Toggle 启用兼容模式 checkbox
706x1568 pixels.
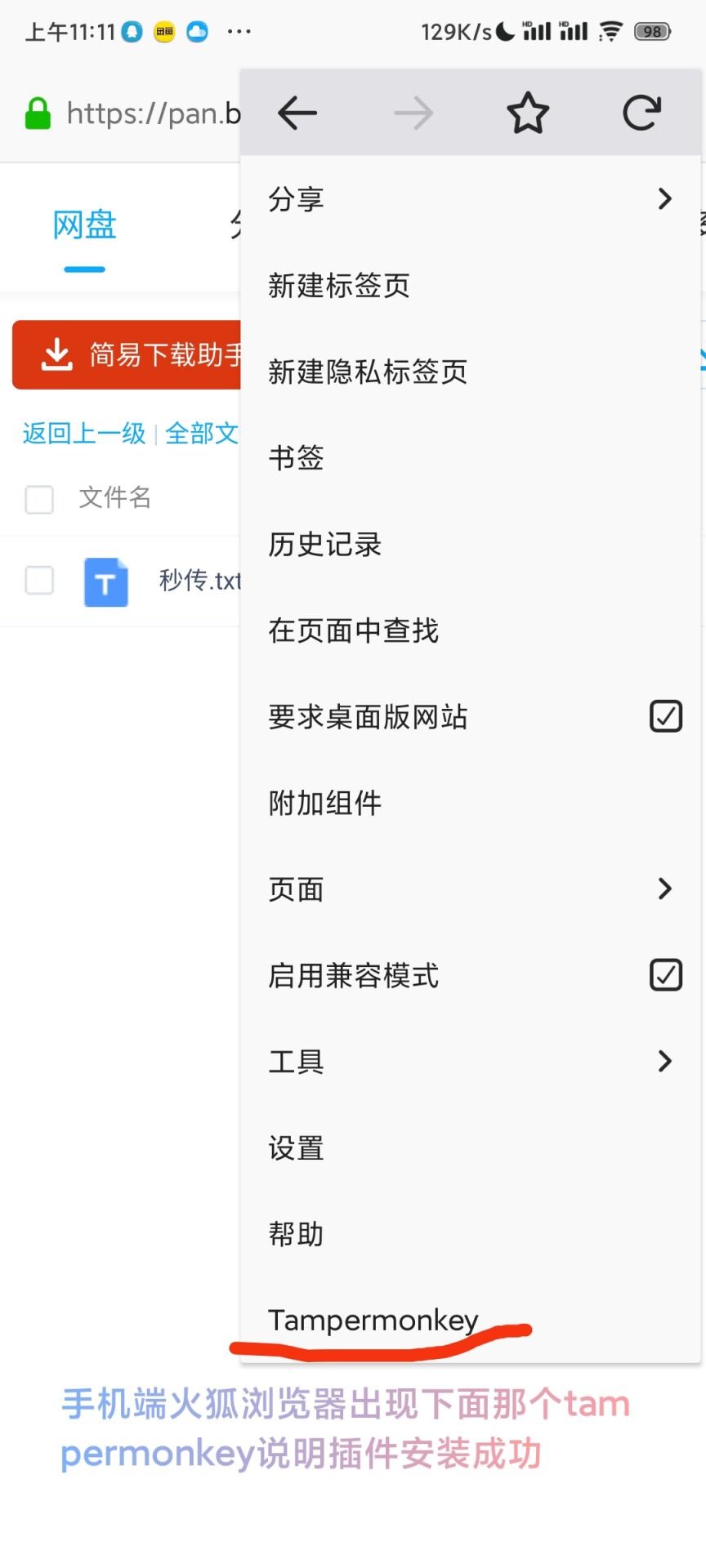pyautogui.click(x=665, y=974)
